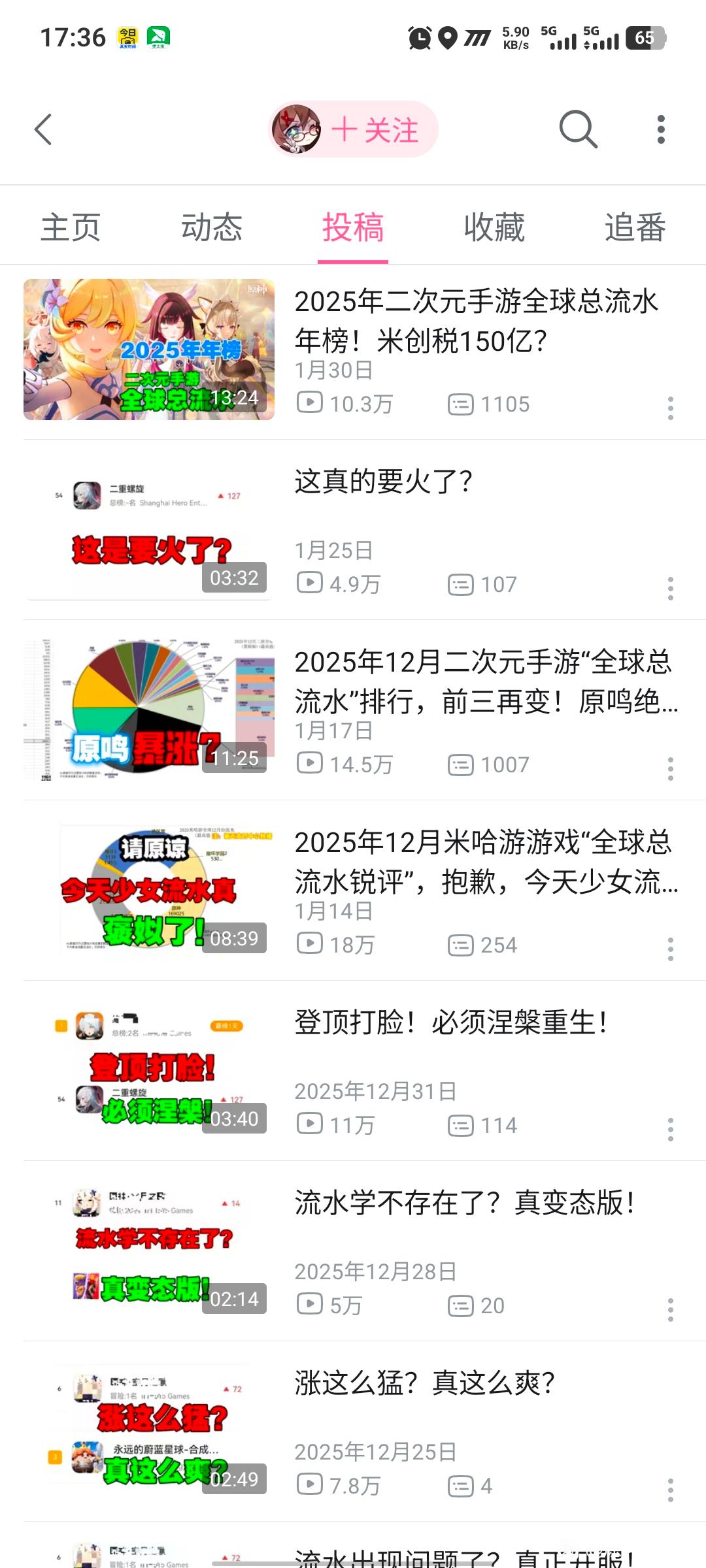Screen dimensions: 706x1568
Task: Open the 追番 tab
Action: pos(635,227)
